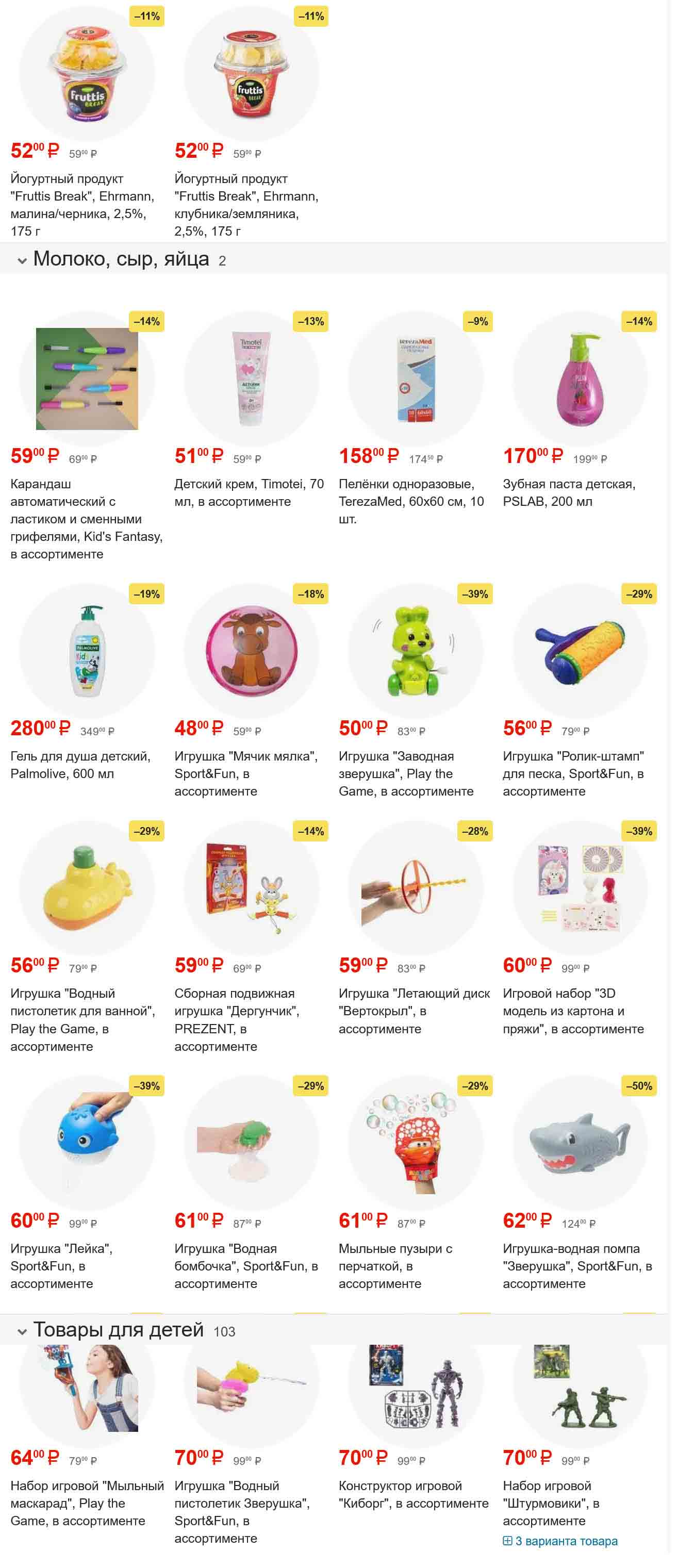This screenshot has height=1568, width=677.
Task: Collapse the Товары для детей section
Action: point(22,1331)
